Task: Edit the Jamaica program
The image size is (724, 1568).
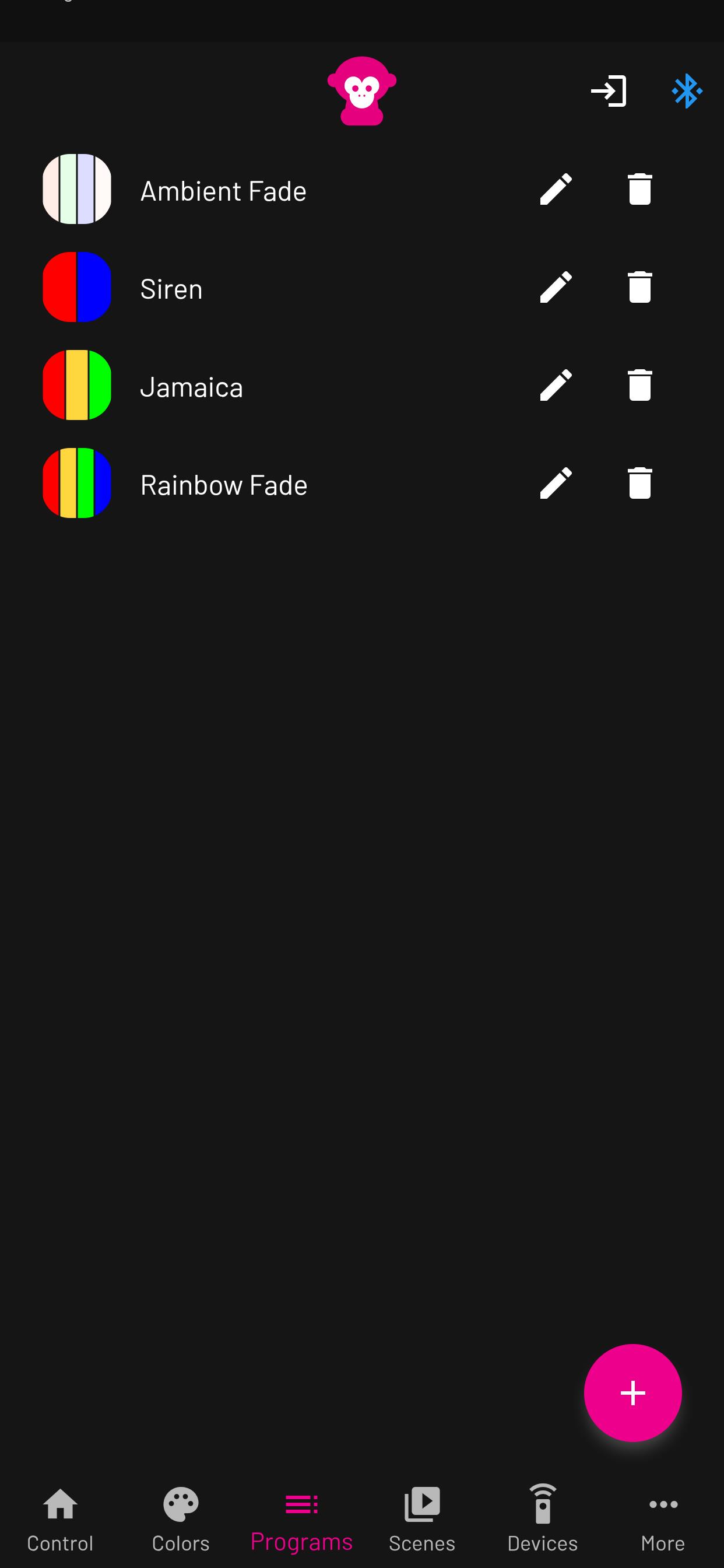Action: click(556, 386)
